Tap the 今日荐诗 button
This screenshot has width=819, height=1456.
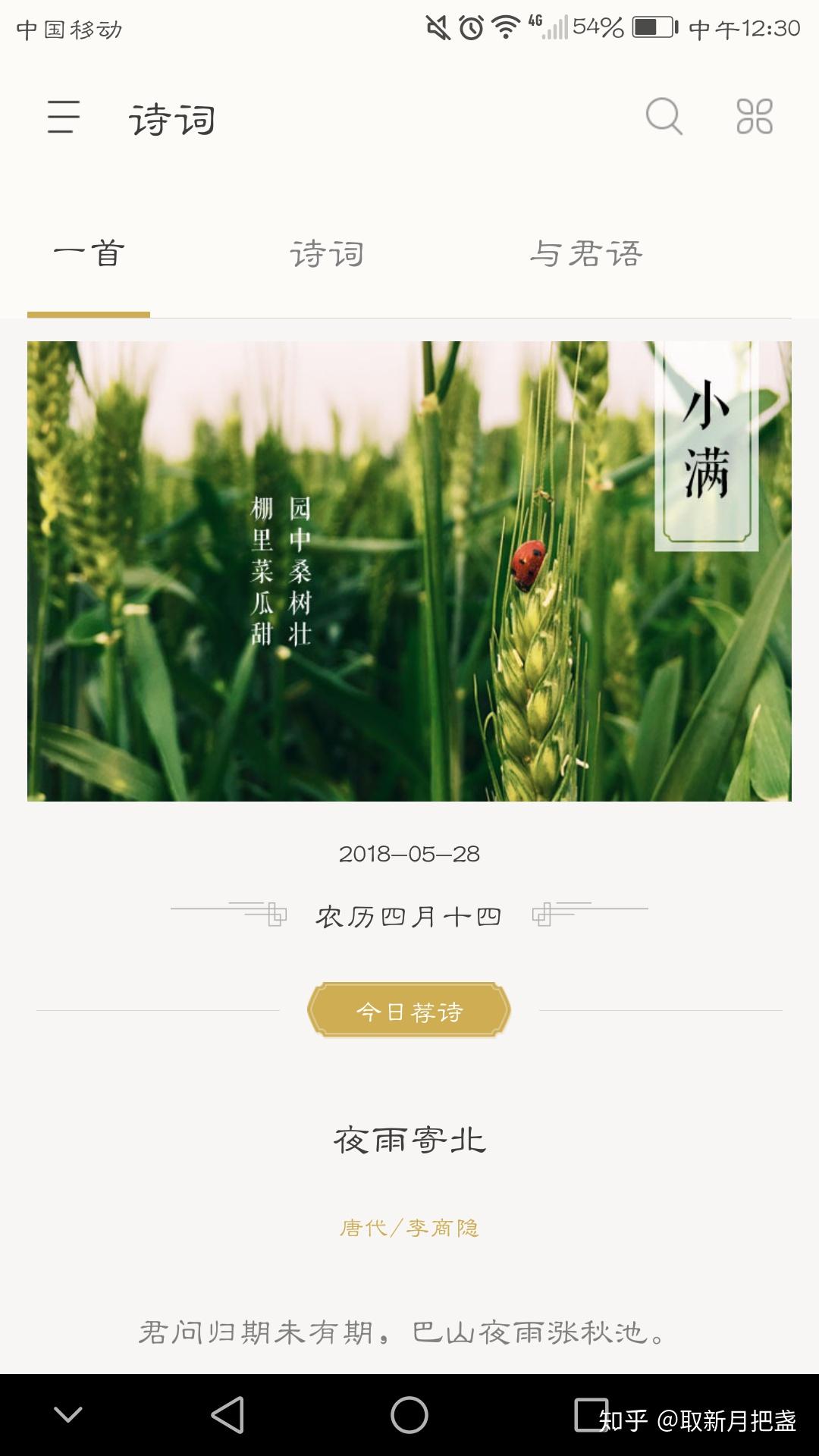click(409, 1009)
